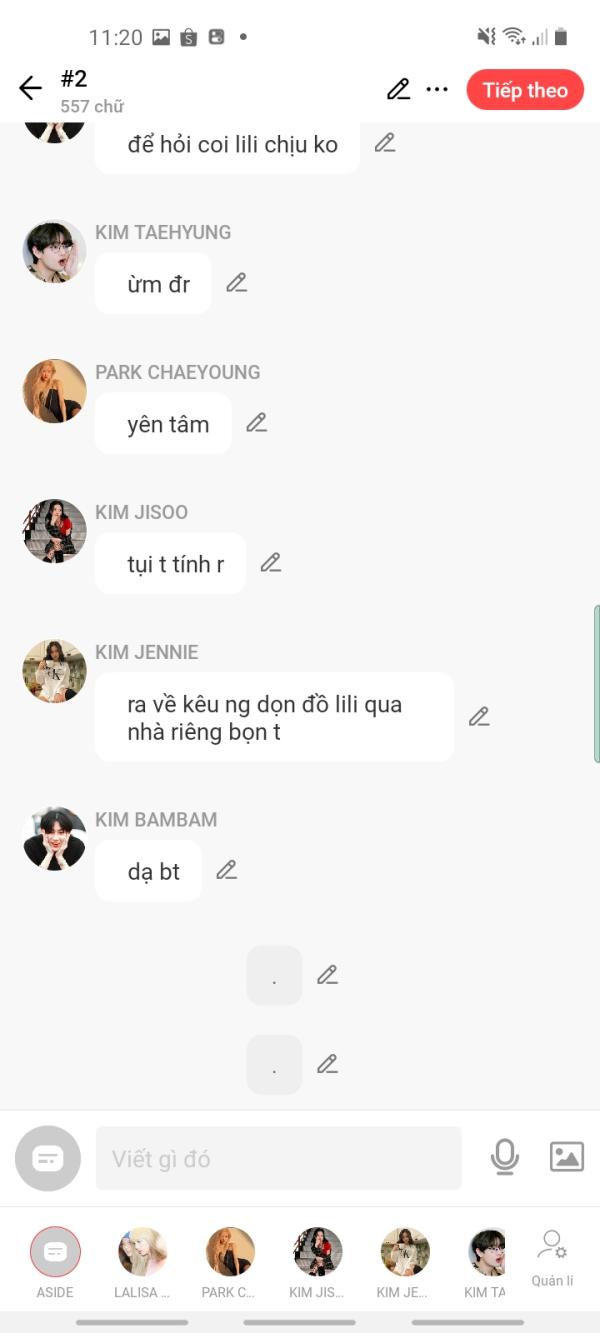Image resolution: width=600 pixels, height=1333 pixels.
Task: Open the three-dot overflow menu
Action: pyautogui.click(x=437, y=89)
